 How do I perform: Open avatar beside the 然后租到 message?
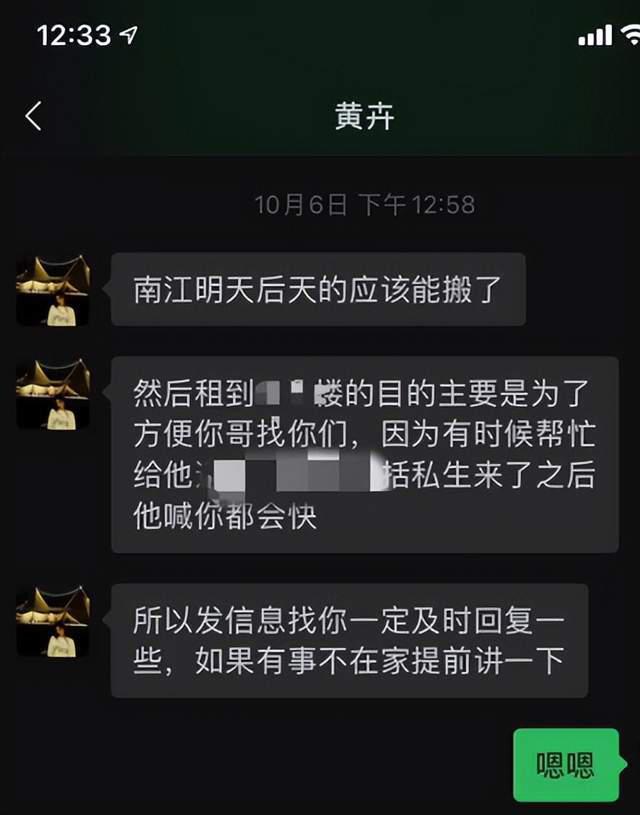click(53, 394)
